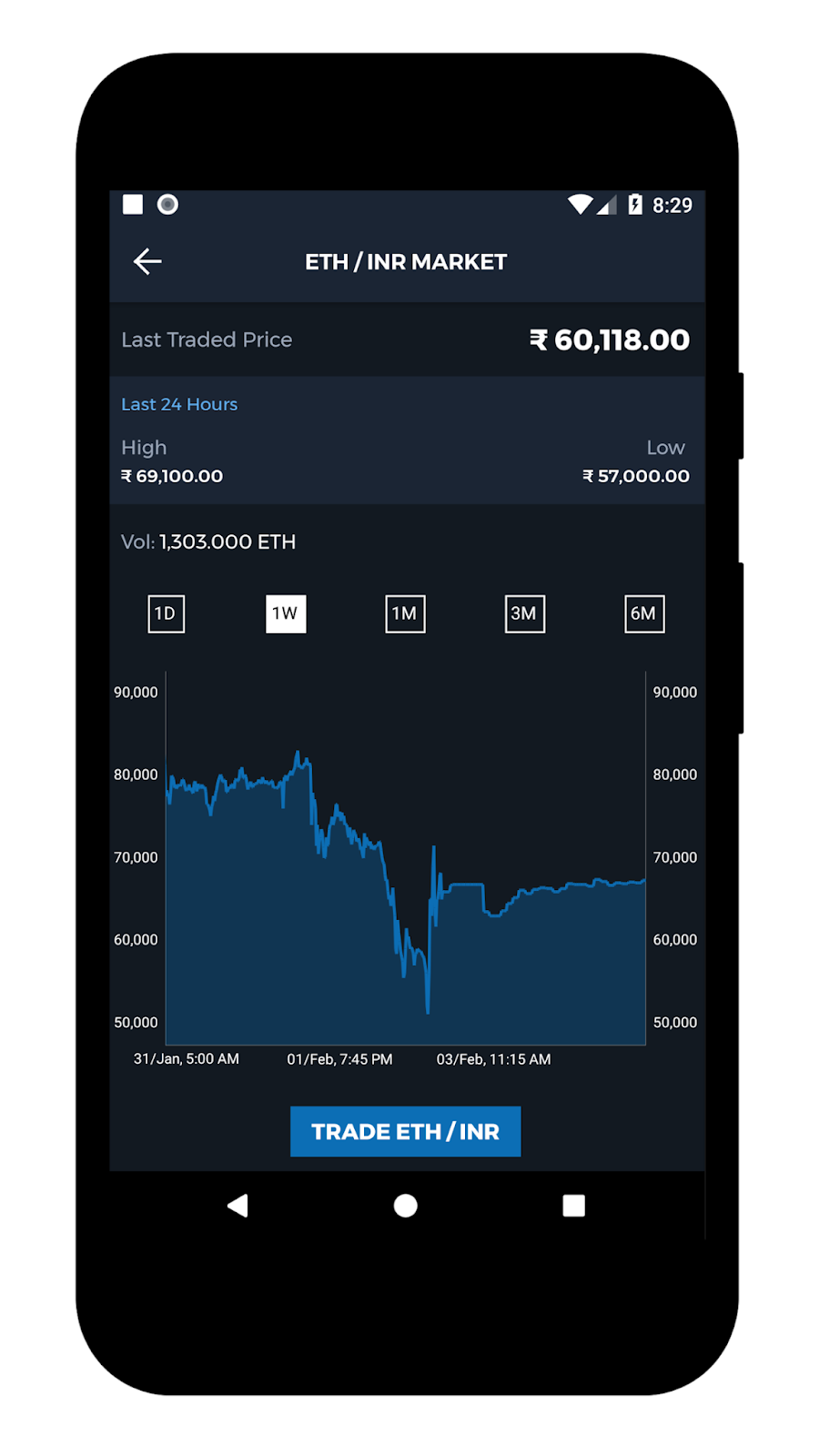Screen dimensions: 819x1456
Task: Open the recent apps overview
Action: 573,1206
